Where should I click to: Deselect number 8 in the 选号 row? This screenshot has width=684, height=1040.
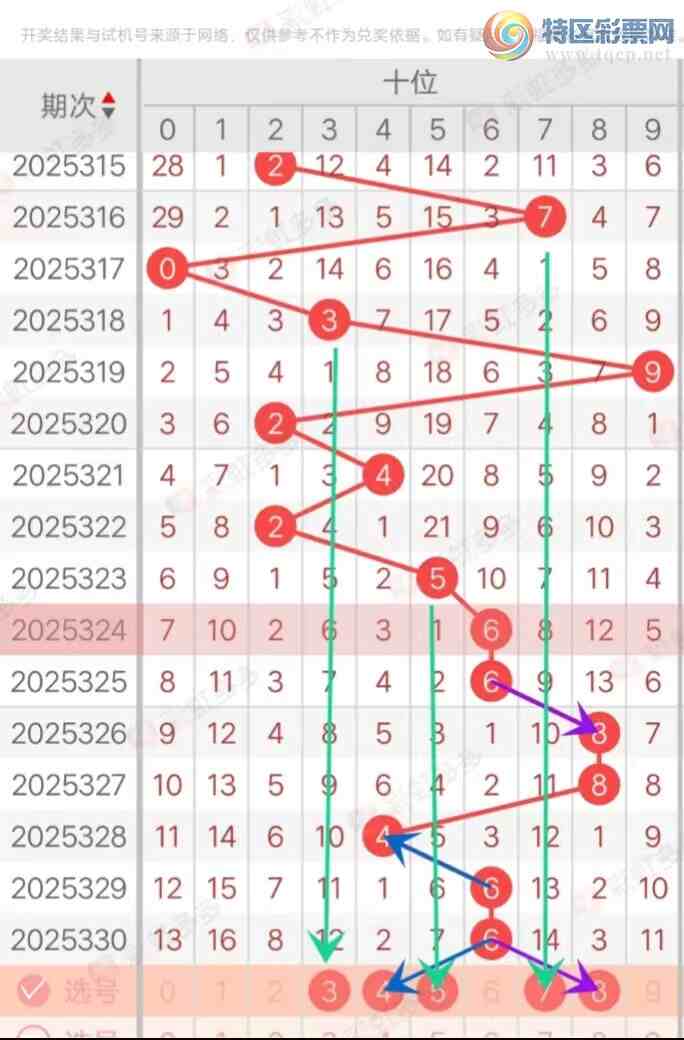click(599, 992)
